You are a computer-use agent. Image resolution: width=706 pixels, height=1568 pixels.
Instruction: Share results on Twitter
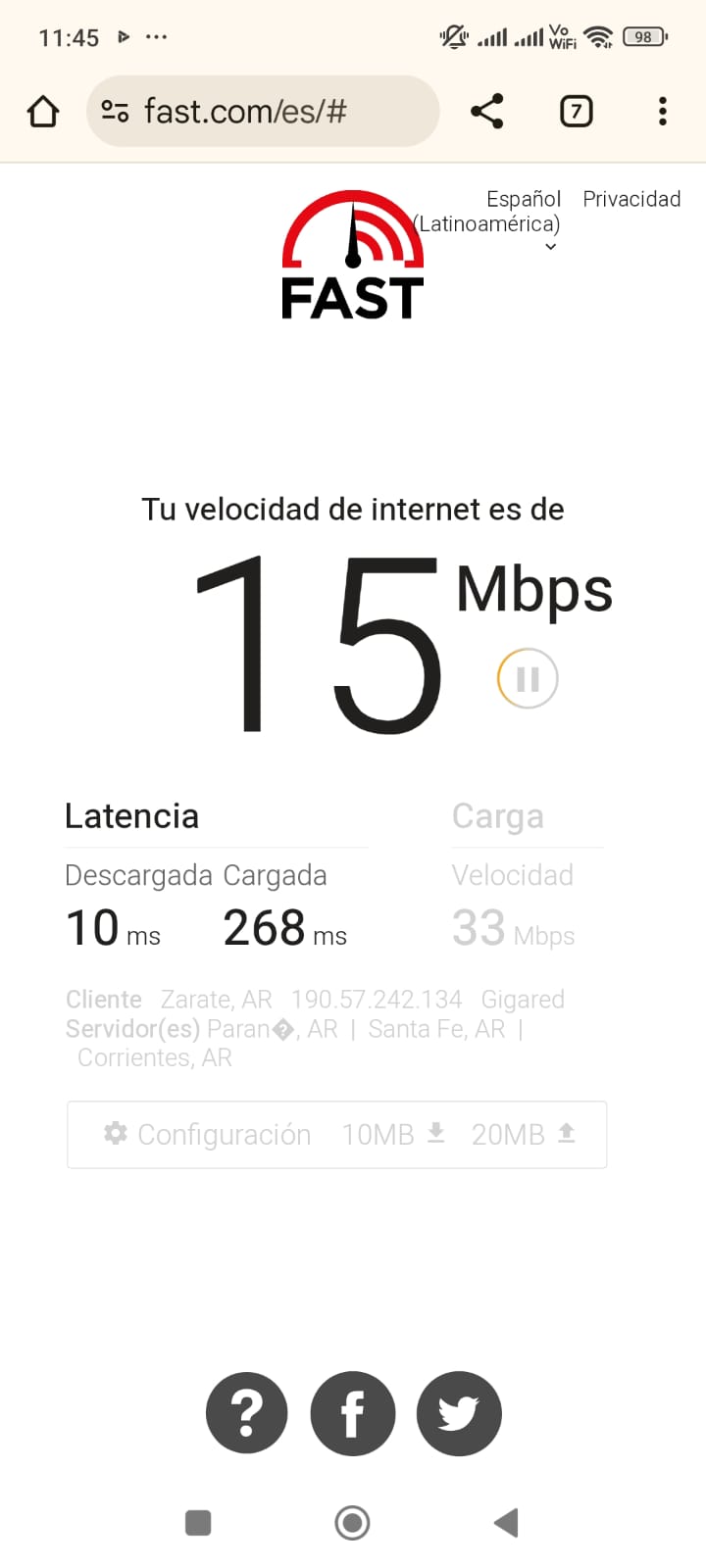[x=459, y=1413]
